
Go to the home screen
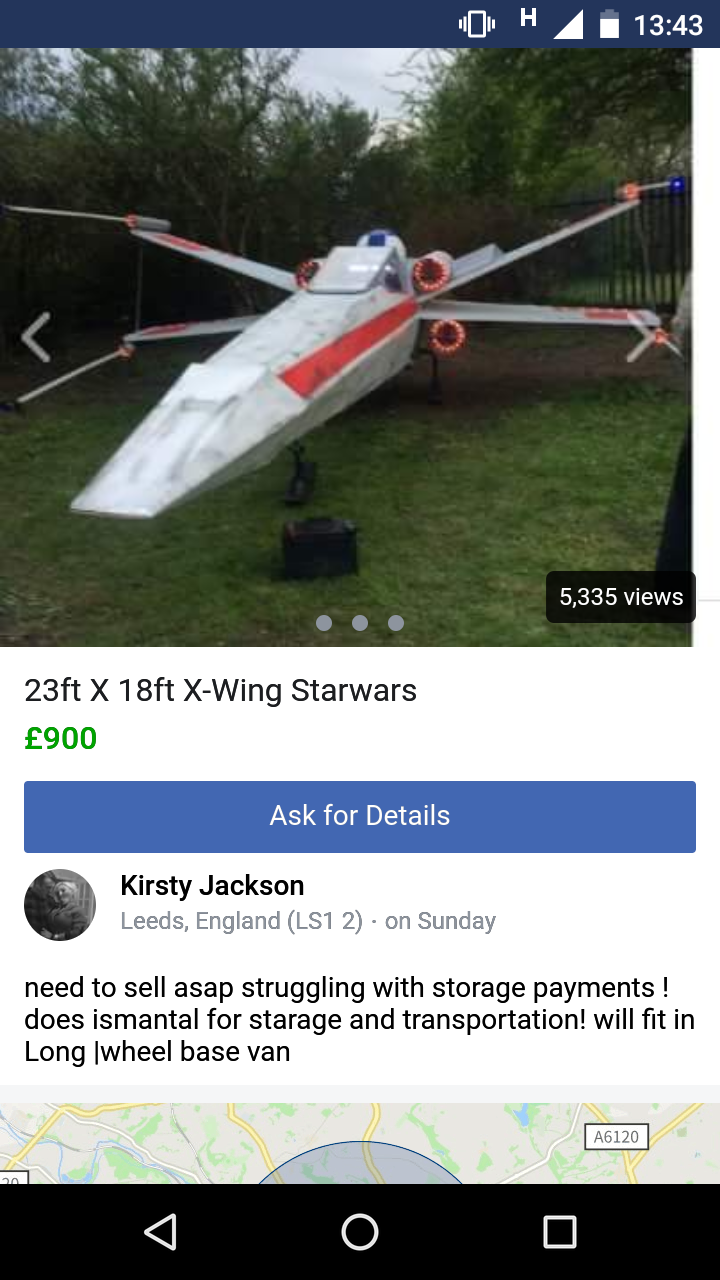tap(360, 1232)
